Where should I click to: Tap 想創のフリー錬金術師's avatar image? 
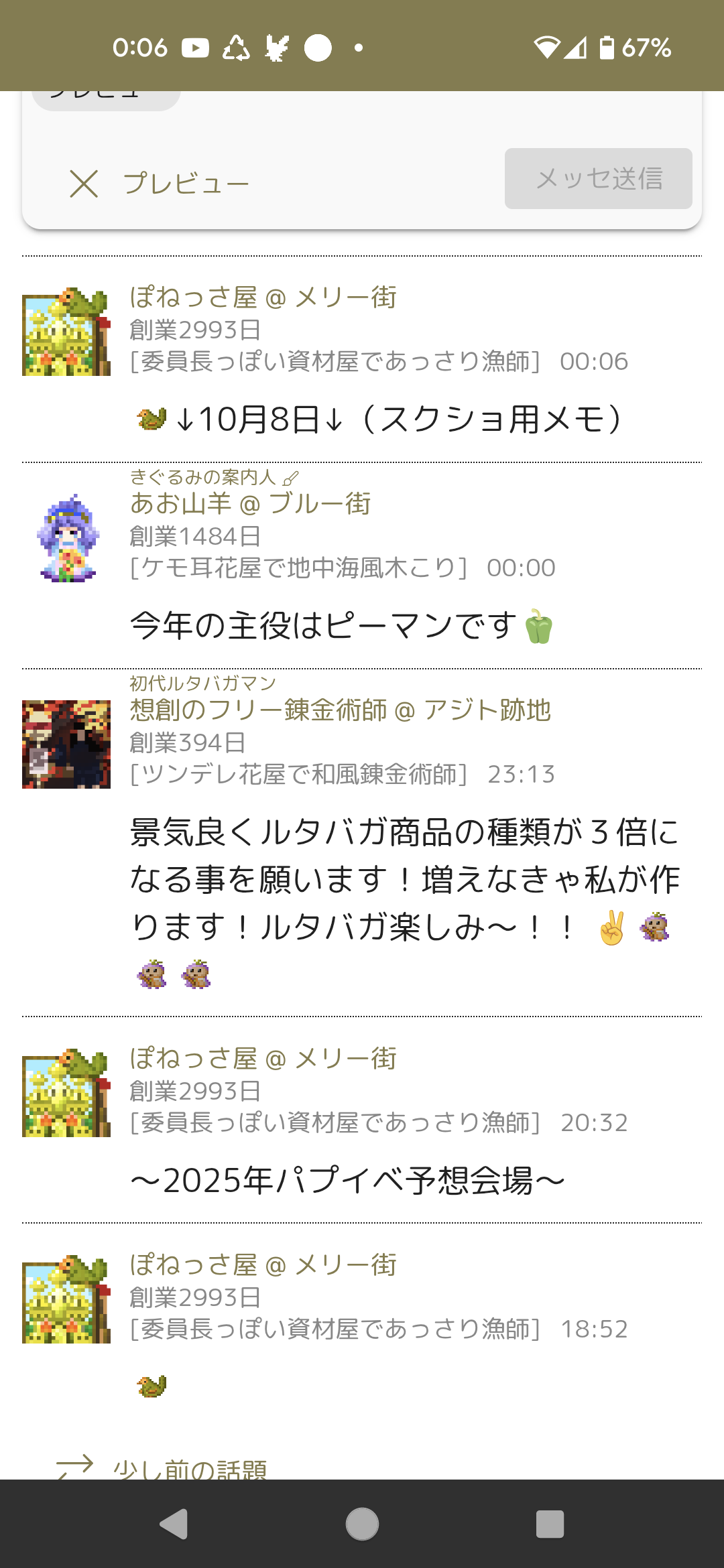tap(66, 744)
